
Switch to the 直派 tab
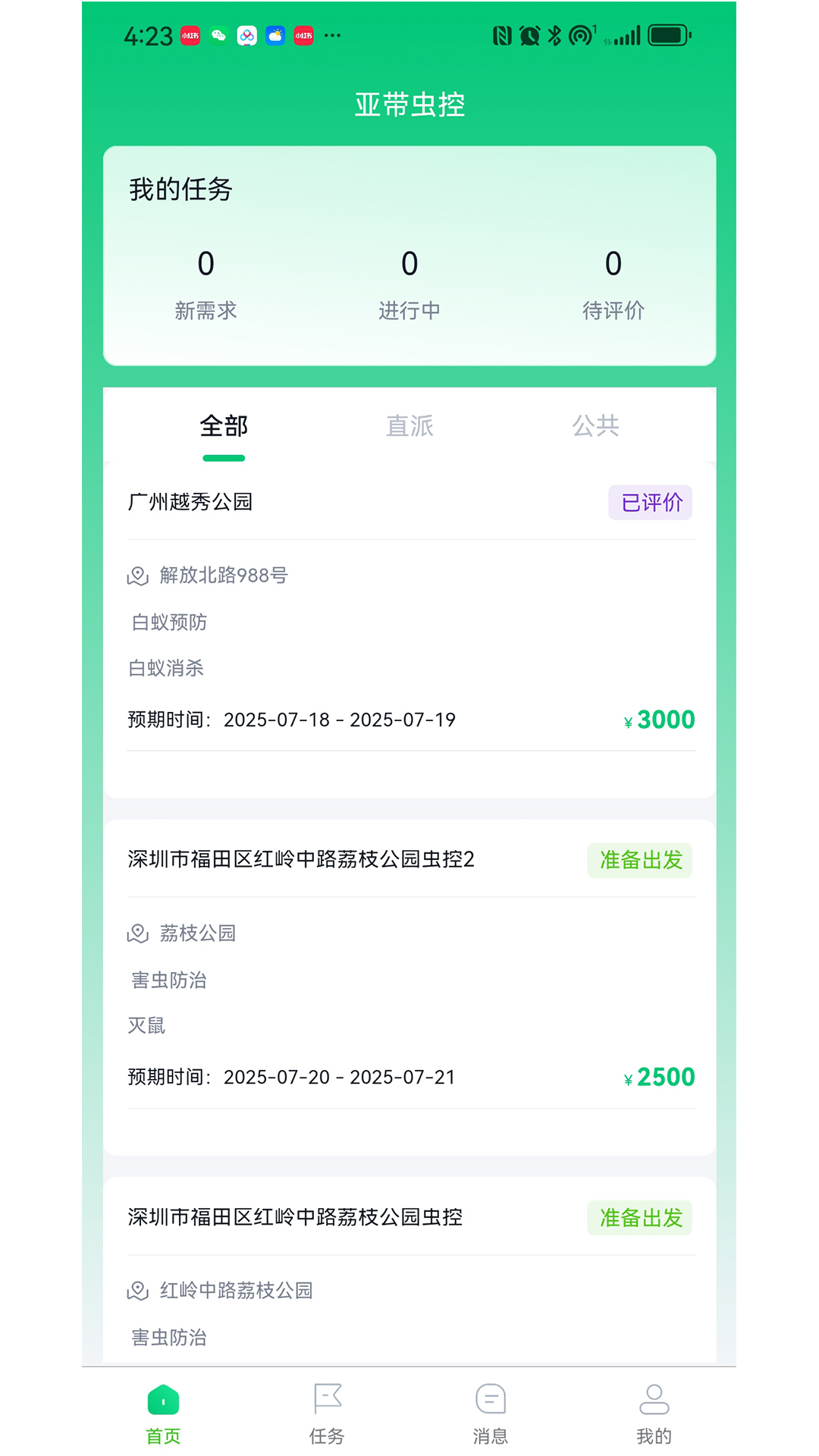tap(409, 427)
